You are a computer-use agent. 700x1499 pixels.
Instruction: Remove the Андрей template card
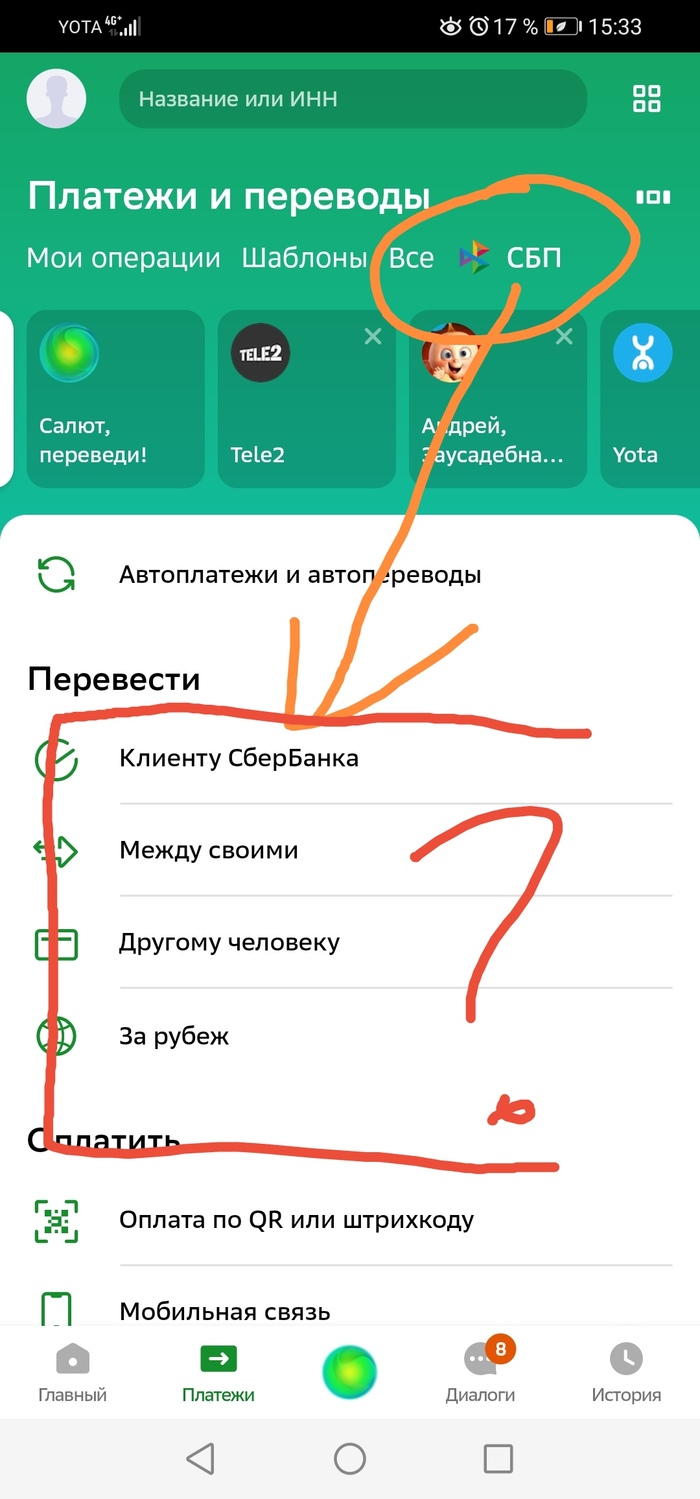pyautogui.click(x=564, y=337)
